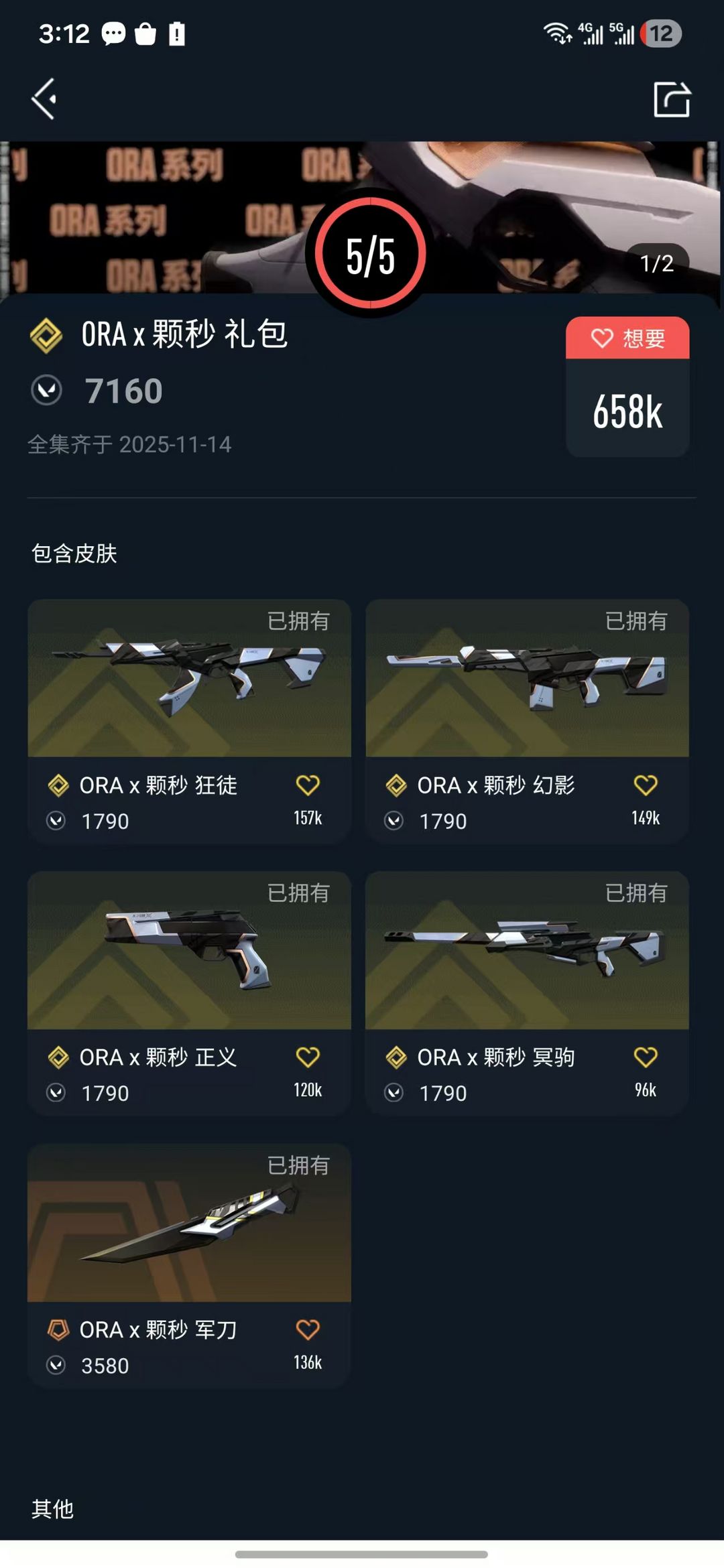Like the ORA x 颗秒 军刀 skin
The width and height of the screenshot is (724, 1568).
(308, 1329)
